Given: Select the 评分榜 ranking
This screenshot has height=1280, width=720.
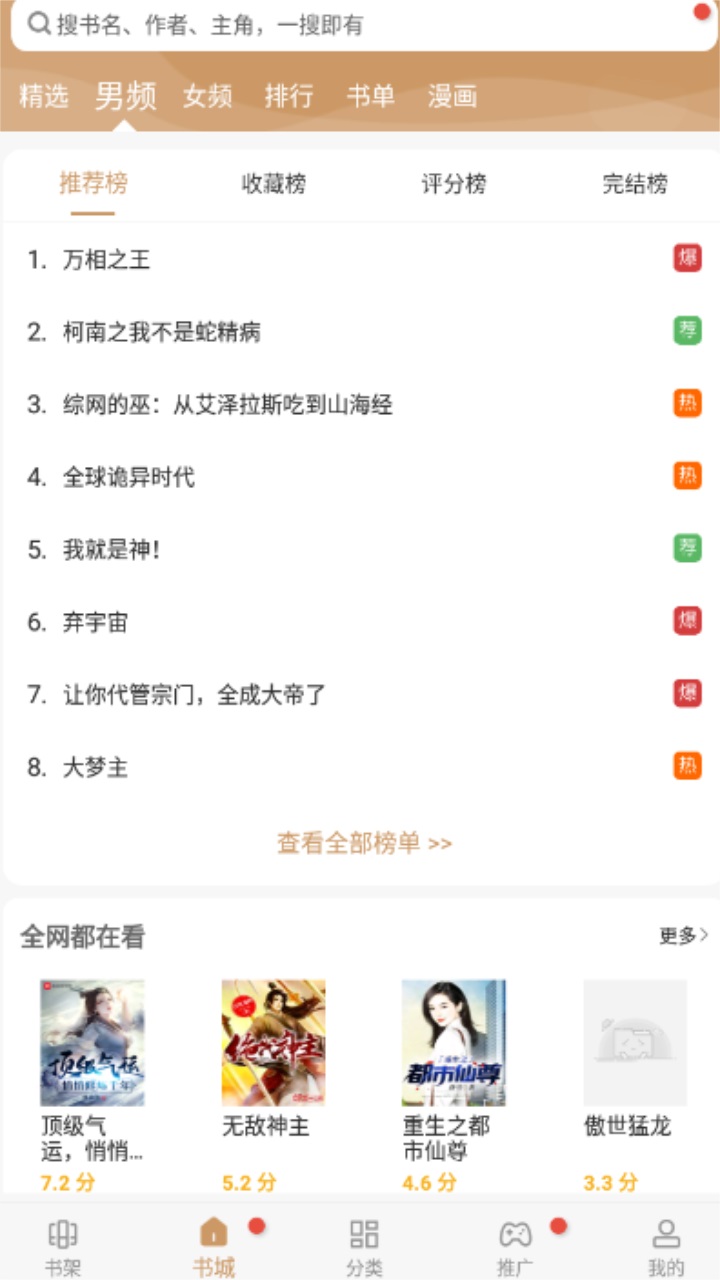Looking at the screenshot, I should (x=454, y=184).
